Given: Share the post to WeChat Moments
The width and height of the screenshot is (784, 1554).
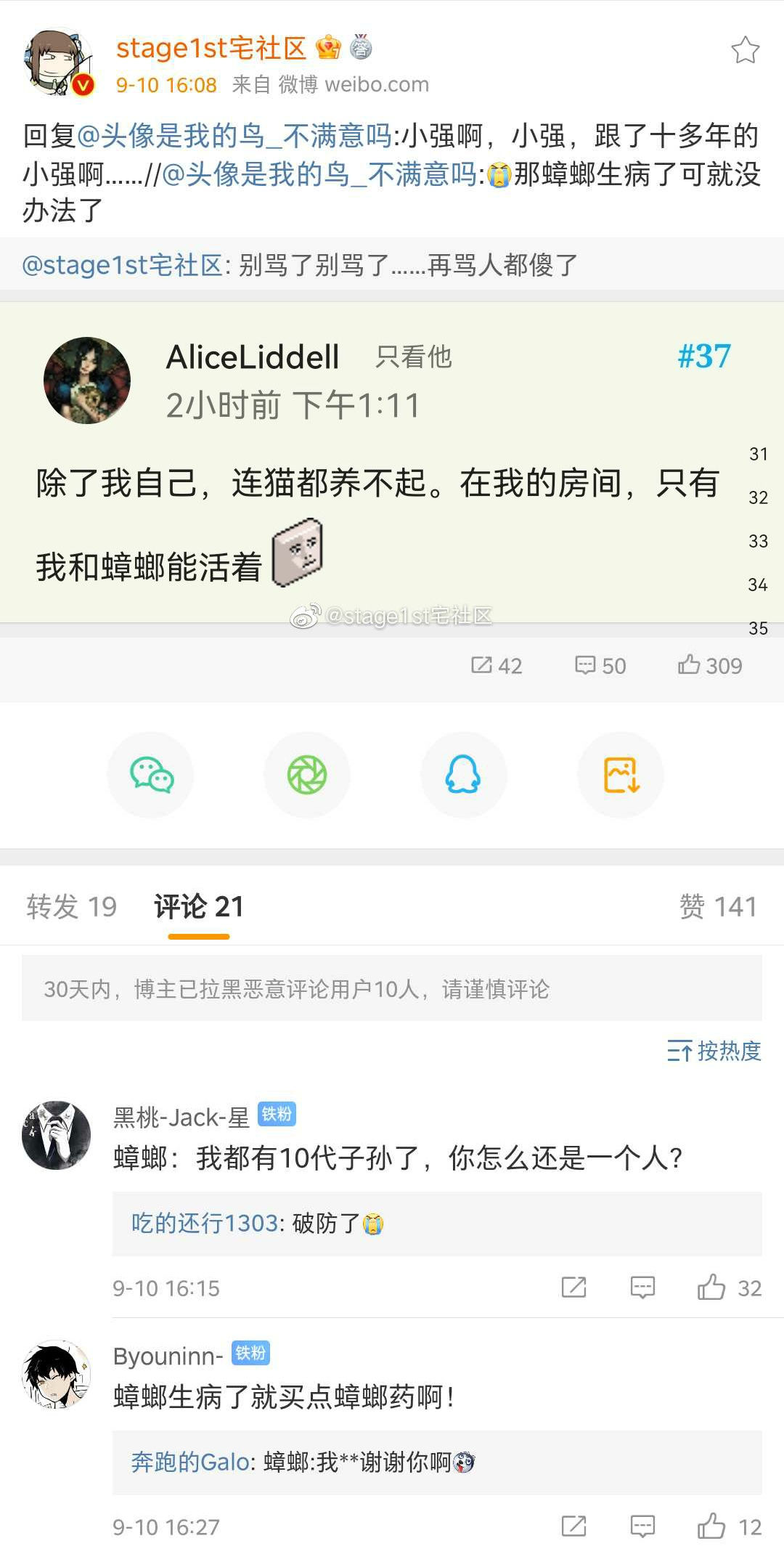Looking at the screenshot, I should pyautogui.click(x=307, y=775).
